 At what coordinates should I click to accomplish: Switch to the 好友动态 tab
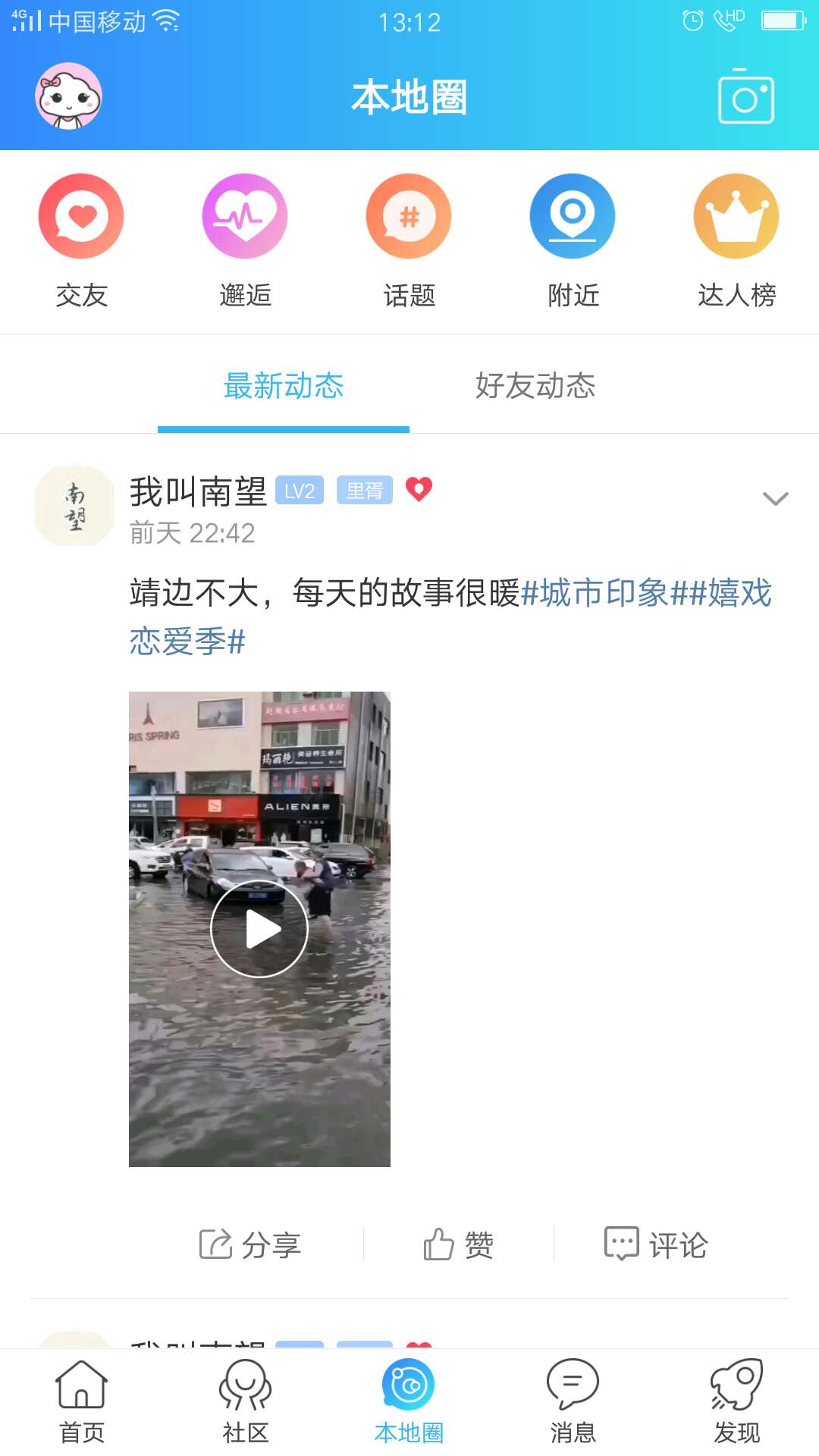[536, 385]
